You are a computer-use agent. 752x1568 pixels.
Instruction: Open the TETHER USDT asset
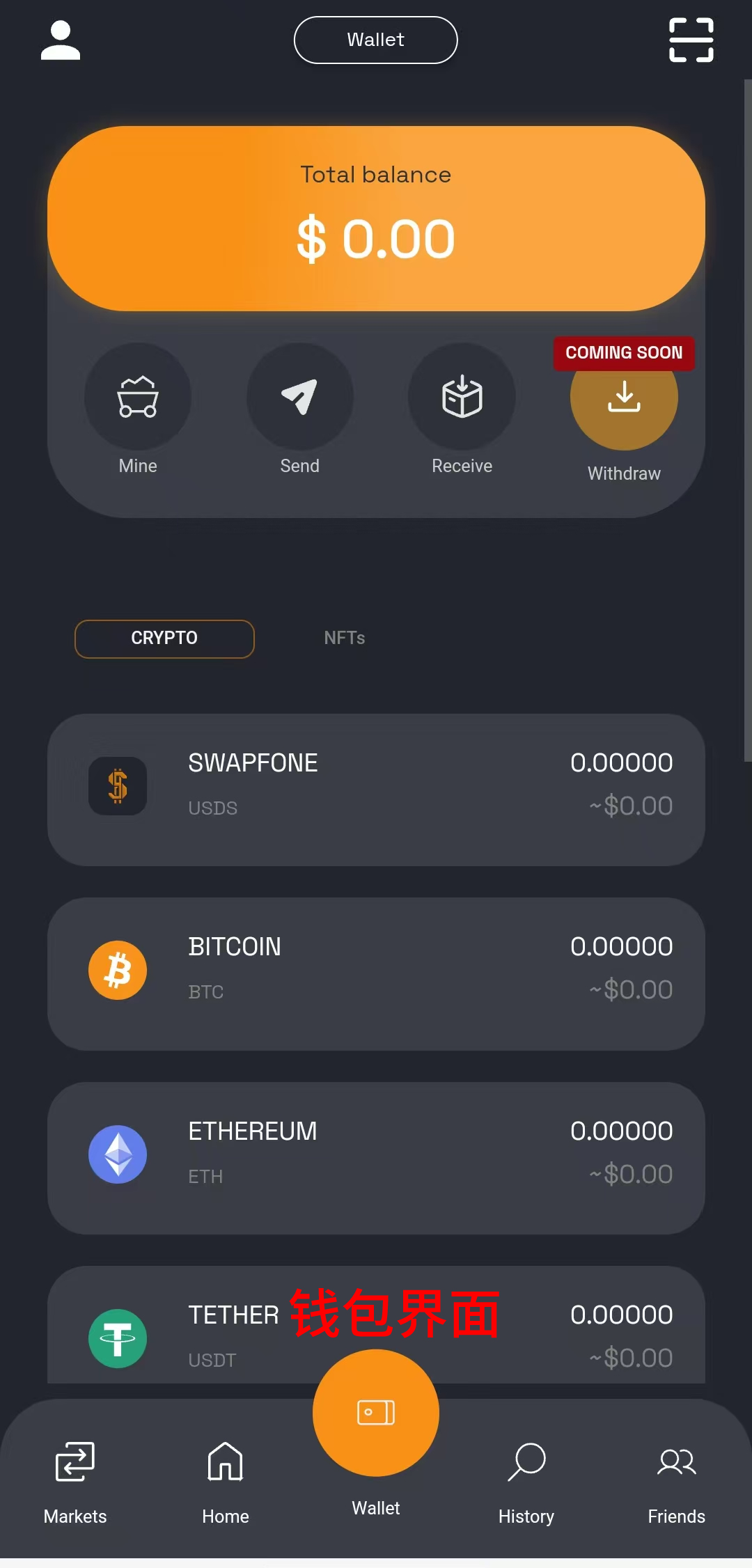[x=376, y=1324]
